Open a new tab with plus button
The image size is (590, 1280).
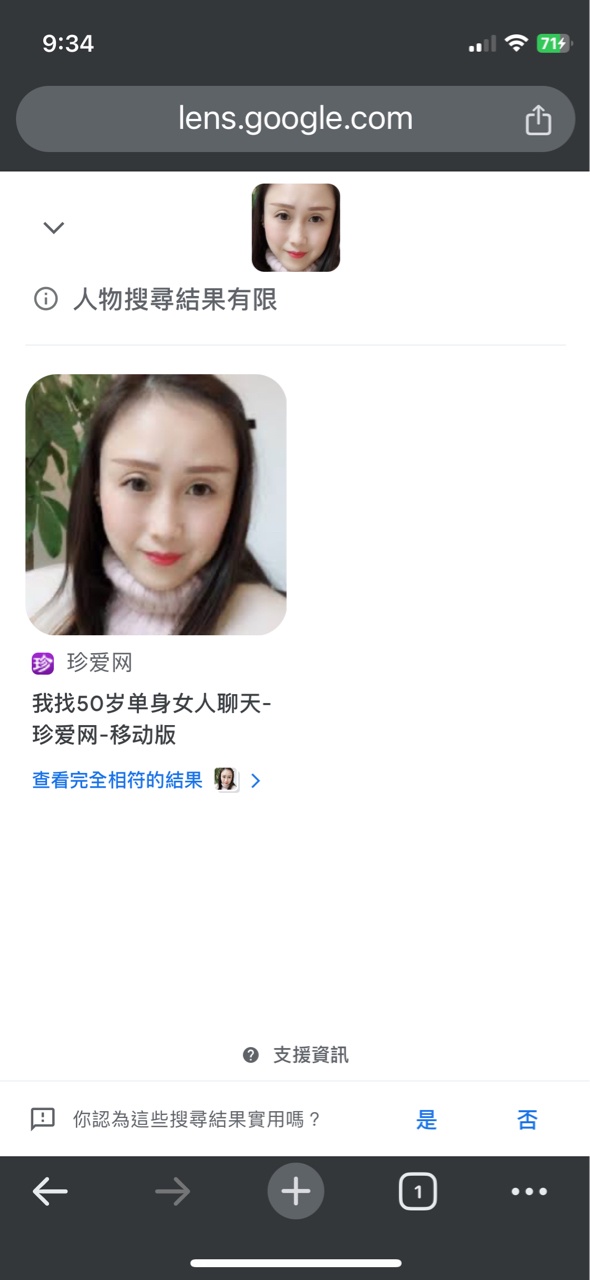tap(296, 1191)
